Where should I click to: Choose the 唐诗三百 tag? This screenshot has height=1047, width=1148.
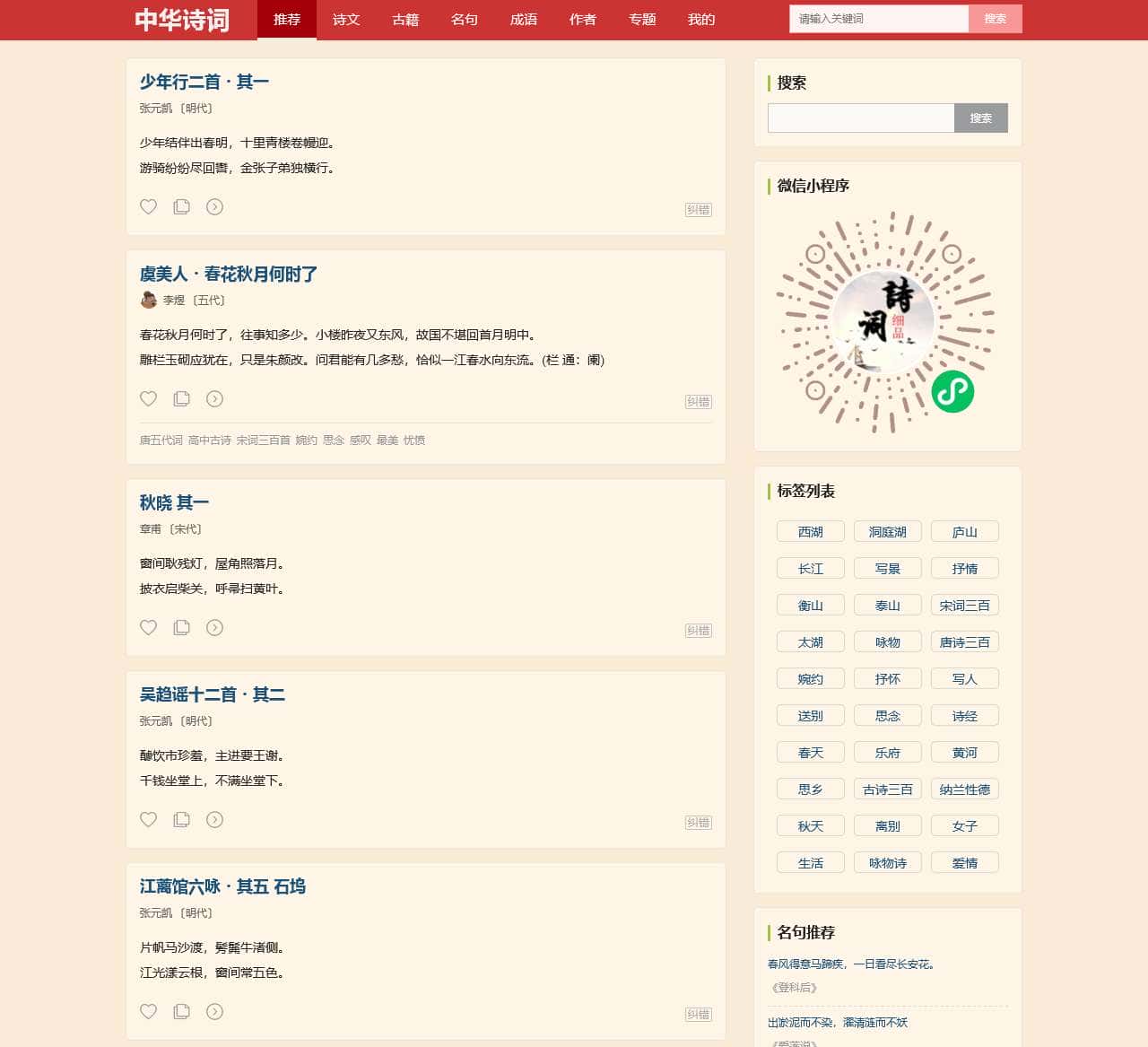965,642
